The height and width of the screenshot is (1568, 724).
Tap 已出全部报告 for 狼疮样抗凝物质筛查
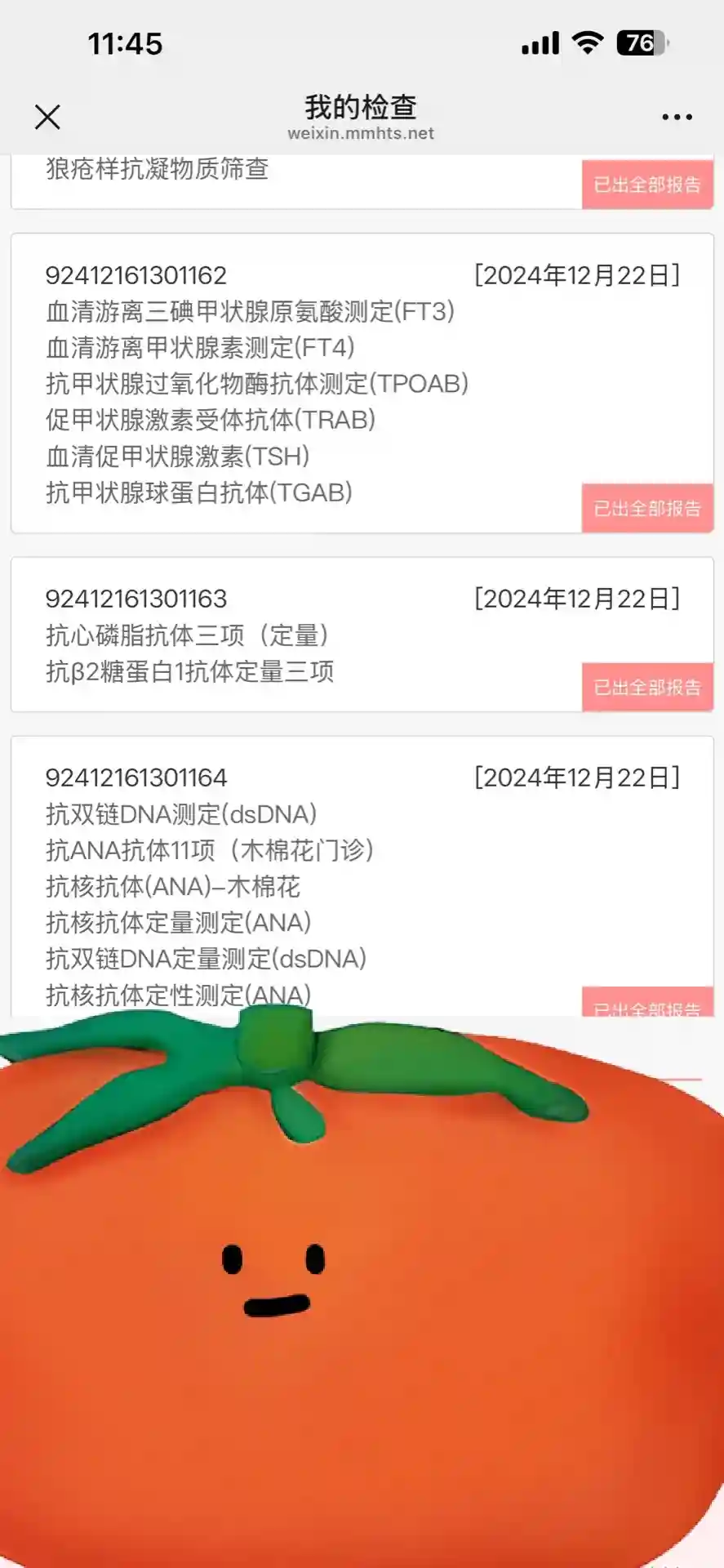647,185
